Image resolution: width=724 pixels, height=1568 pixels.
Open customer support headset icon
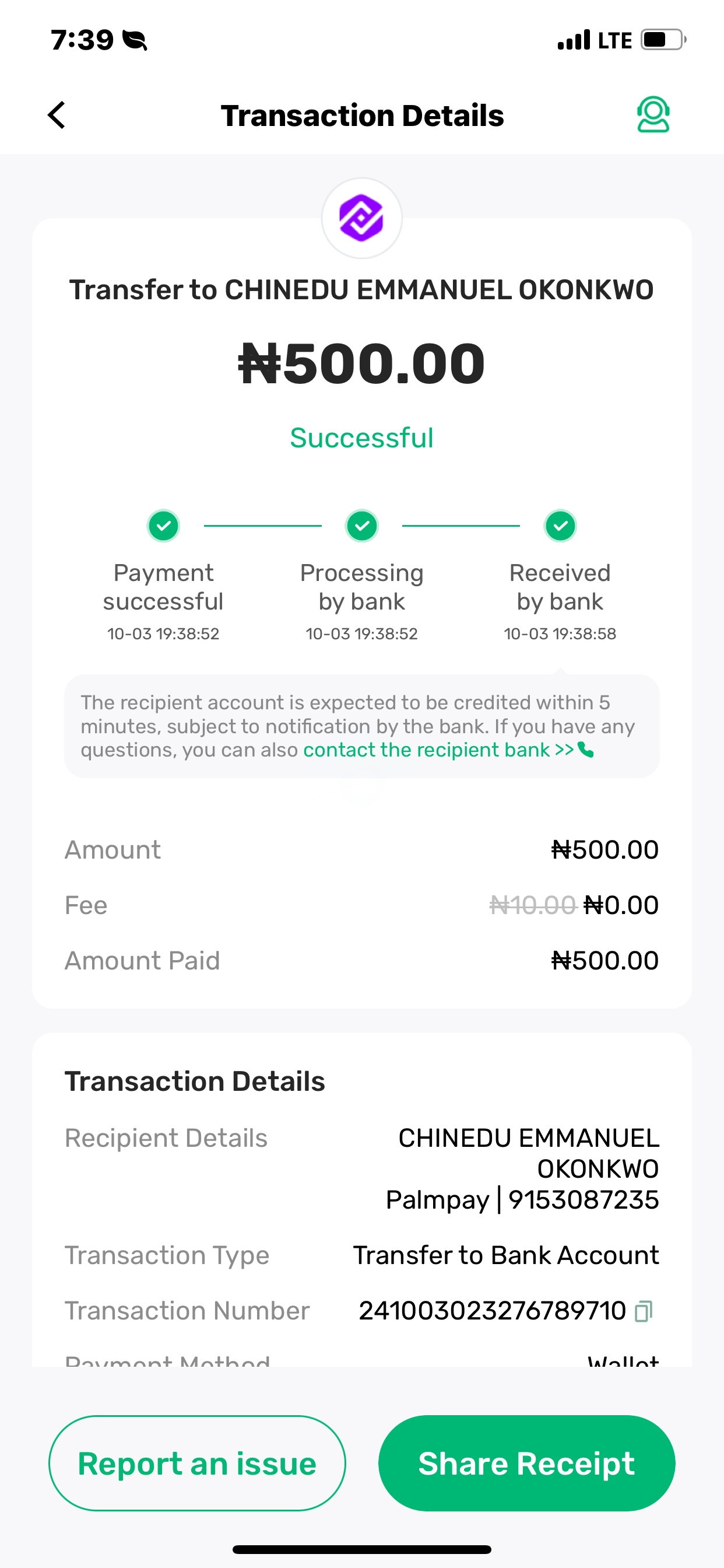pyautogui.click(x=653, y=114)
